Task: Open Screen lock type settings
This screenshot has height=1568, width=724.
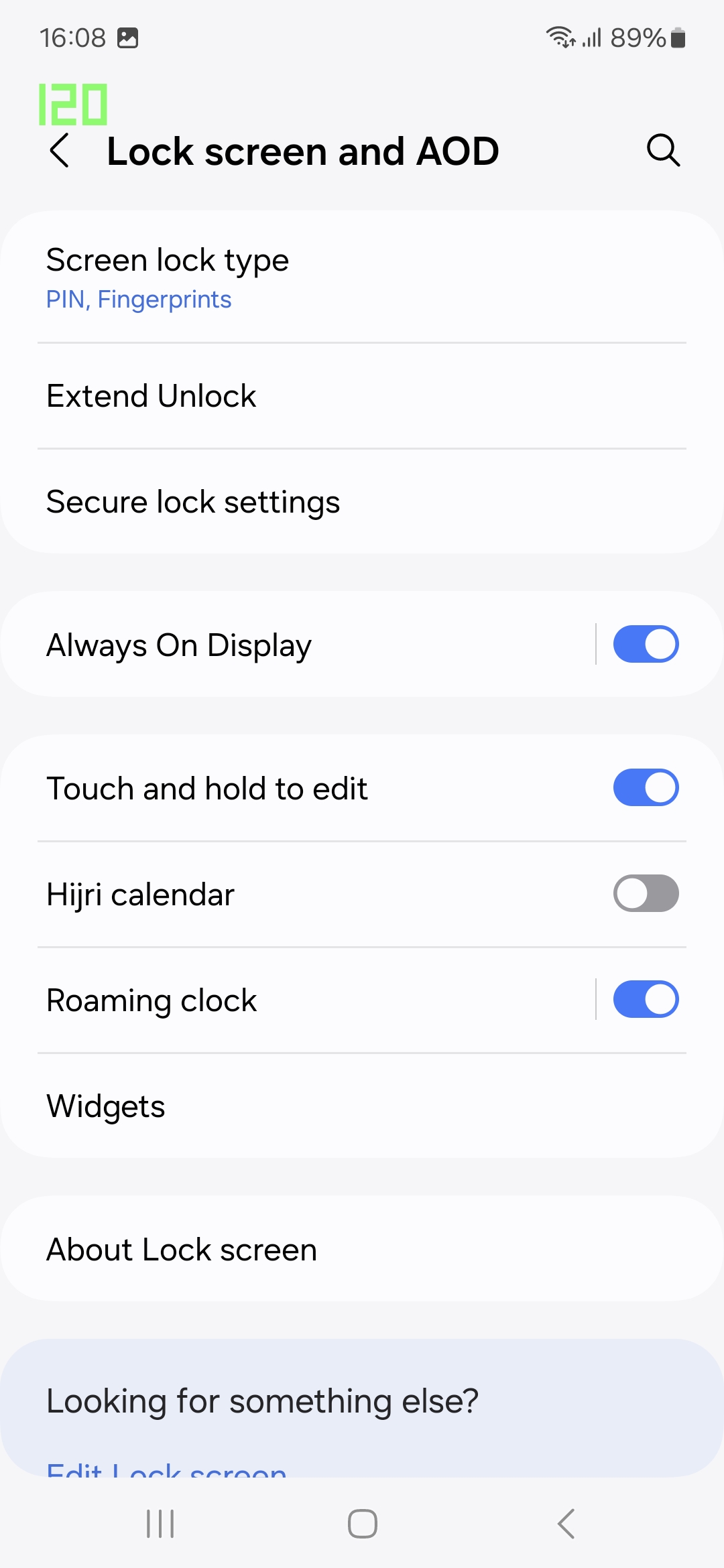Action: (x=362, y=277)
